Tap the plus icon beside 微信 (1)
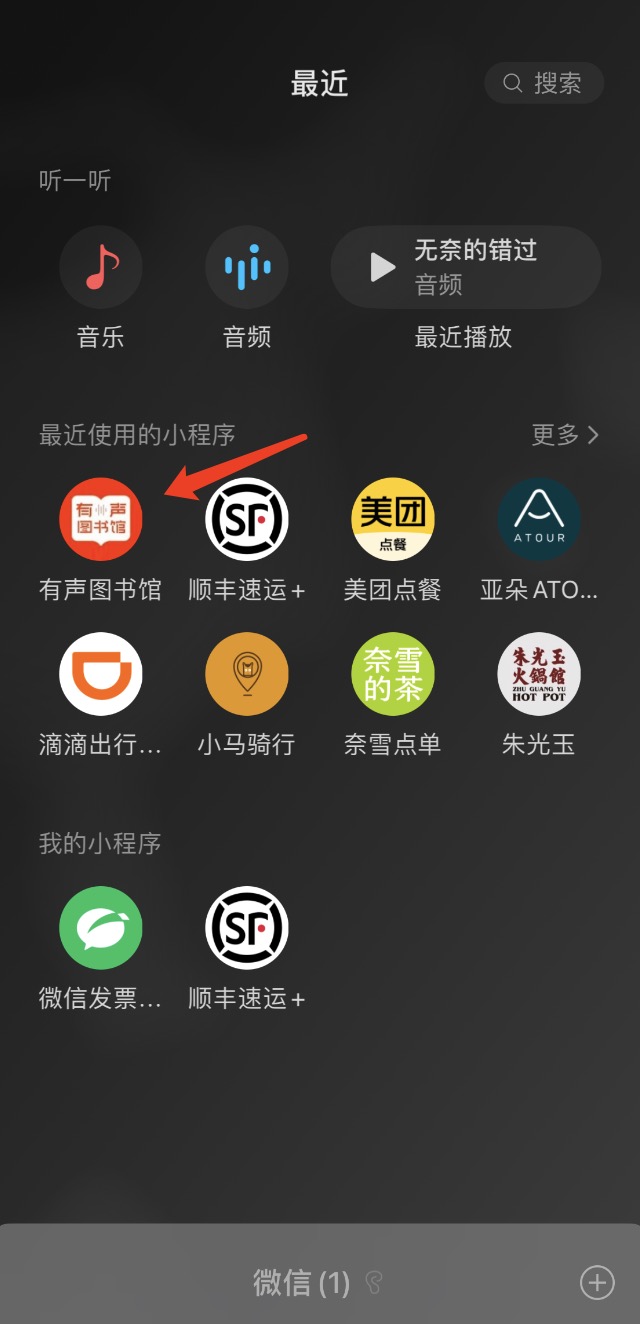Viewport: 640px width, 1324px height. [597, 1282]
